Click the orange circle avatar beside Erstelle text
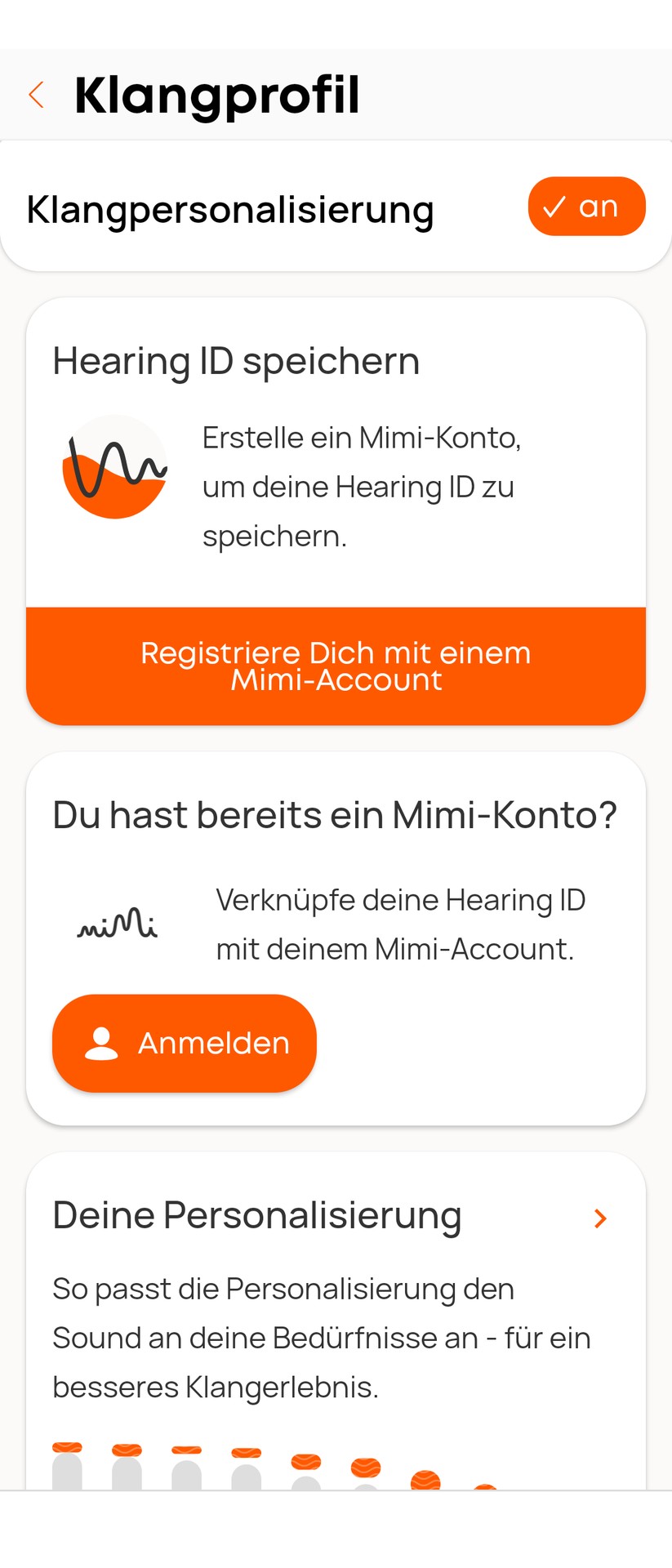 click(114, 467)
